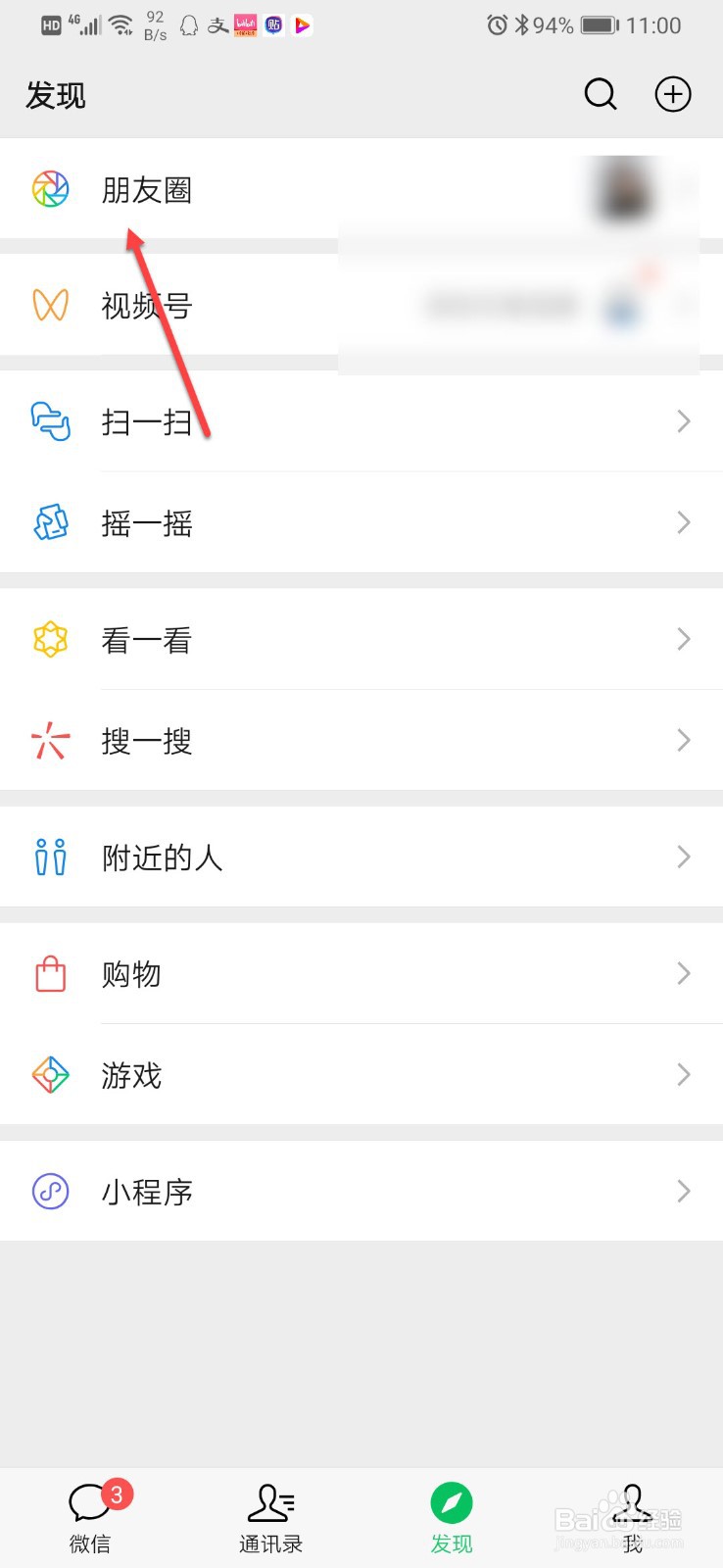Open the Channels (视频号) feature
This screenshot has height=1568, width=723.
click(147, 306)
